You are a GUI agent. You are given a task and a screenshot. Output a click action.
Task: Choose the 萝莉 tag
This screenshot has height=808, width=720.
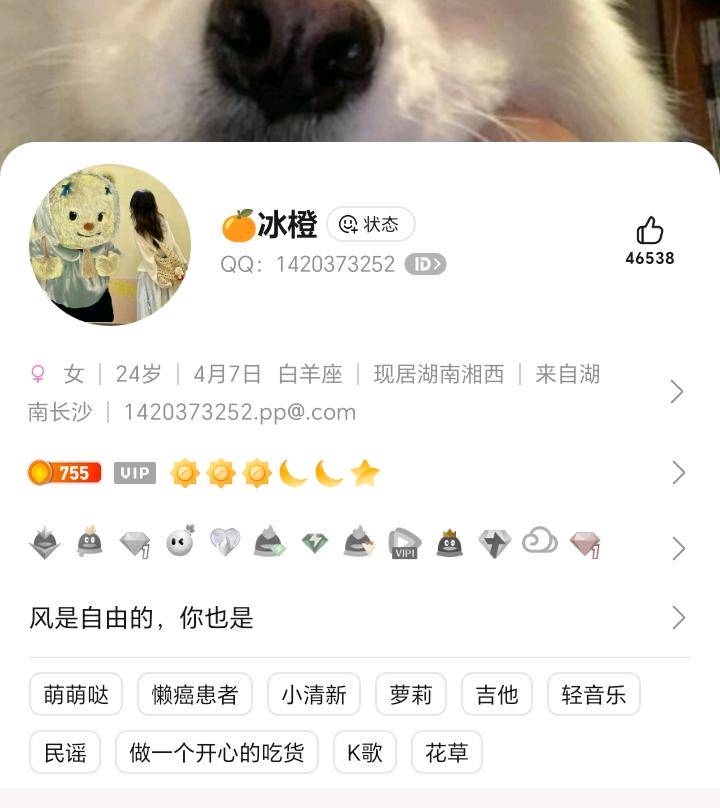tap(410, 694)
